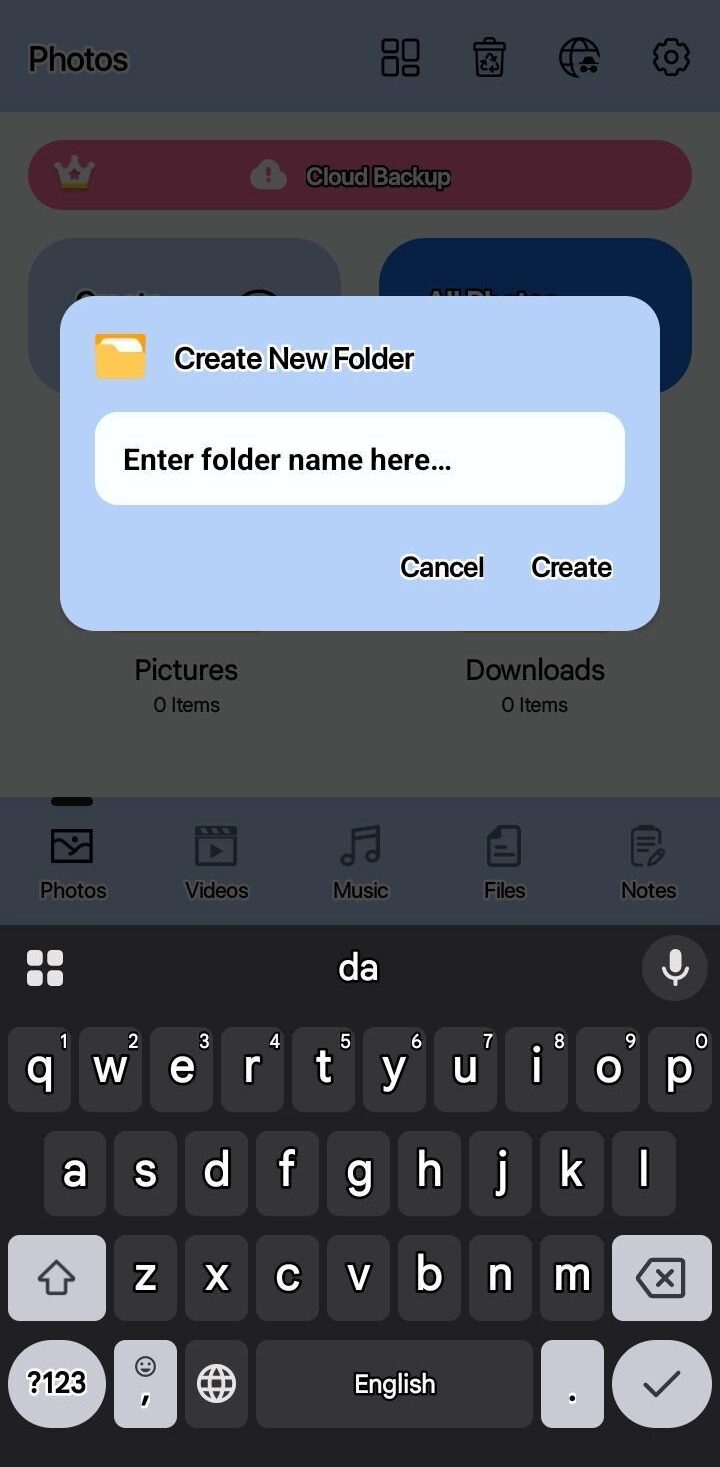
Task: Cancel the Create New Folder dialog
Action: [x=442, y=567]
